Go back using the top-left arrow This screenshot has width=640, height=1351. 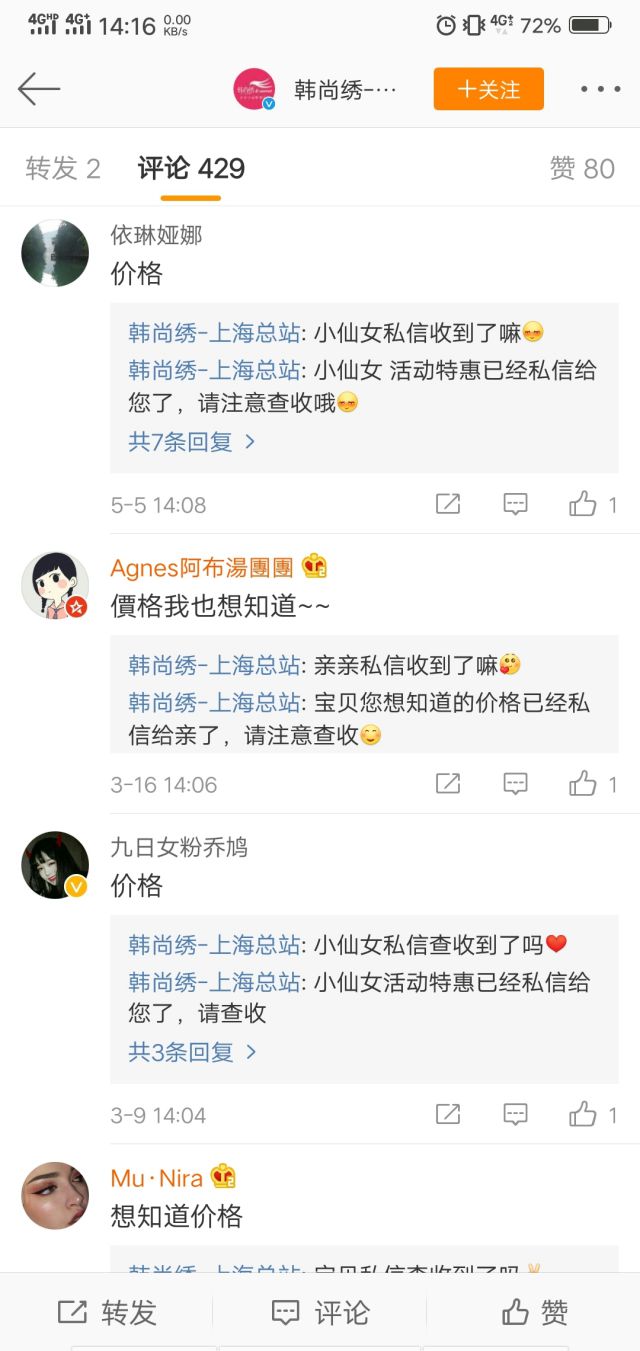pyautogui.click(x=39, y=89)
